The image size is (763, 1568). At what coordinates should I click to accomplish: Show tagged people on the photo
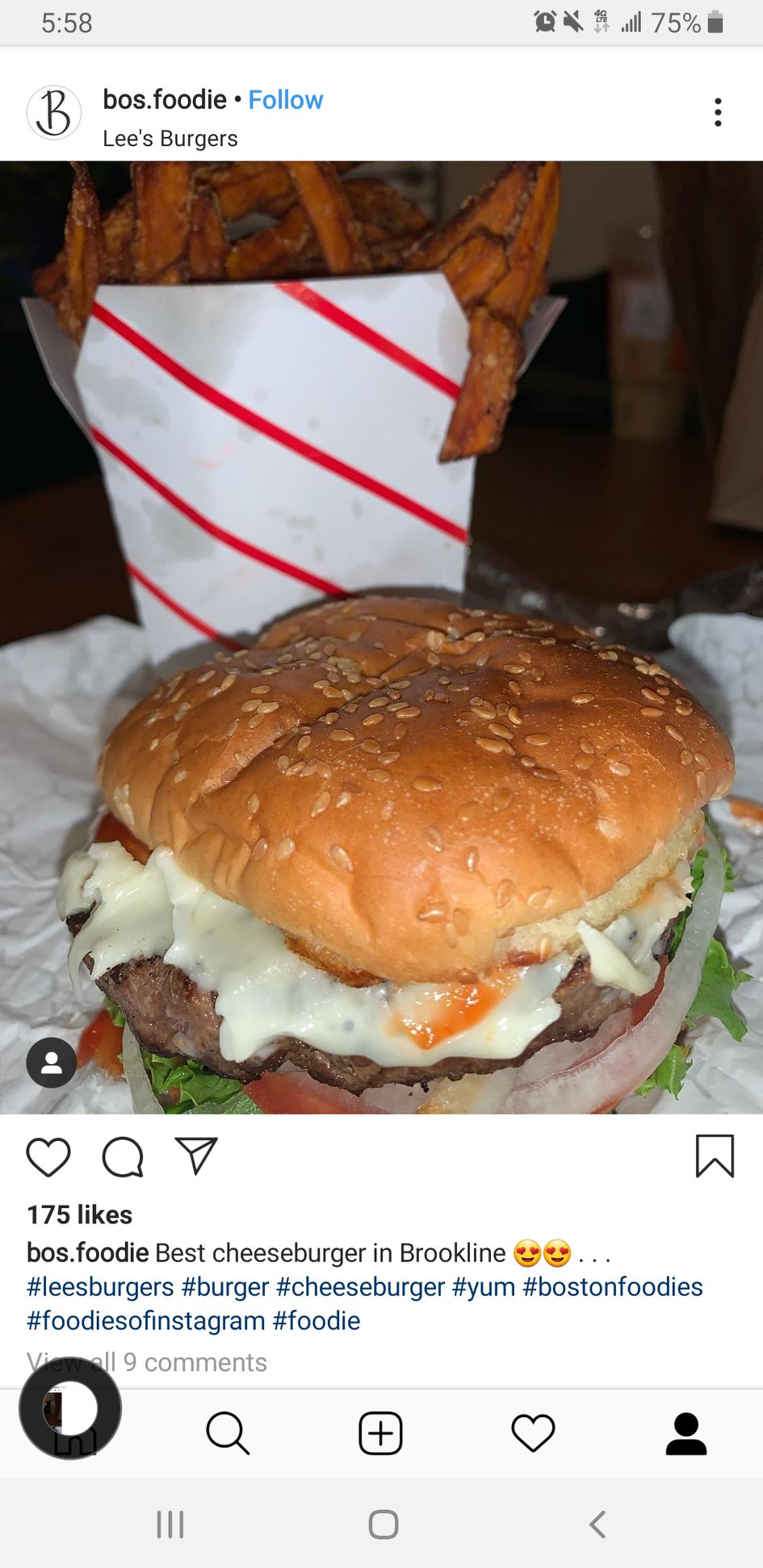click(52, 1063)
